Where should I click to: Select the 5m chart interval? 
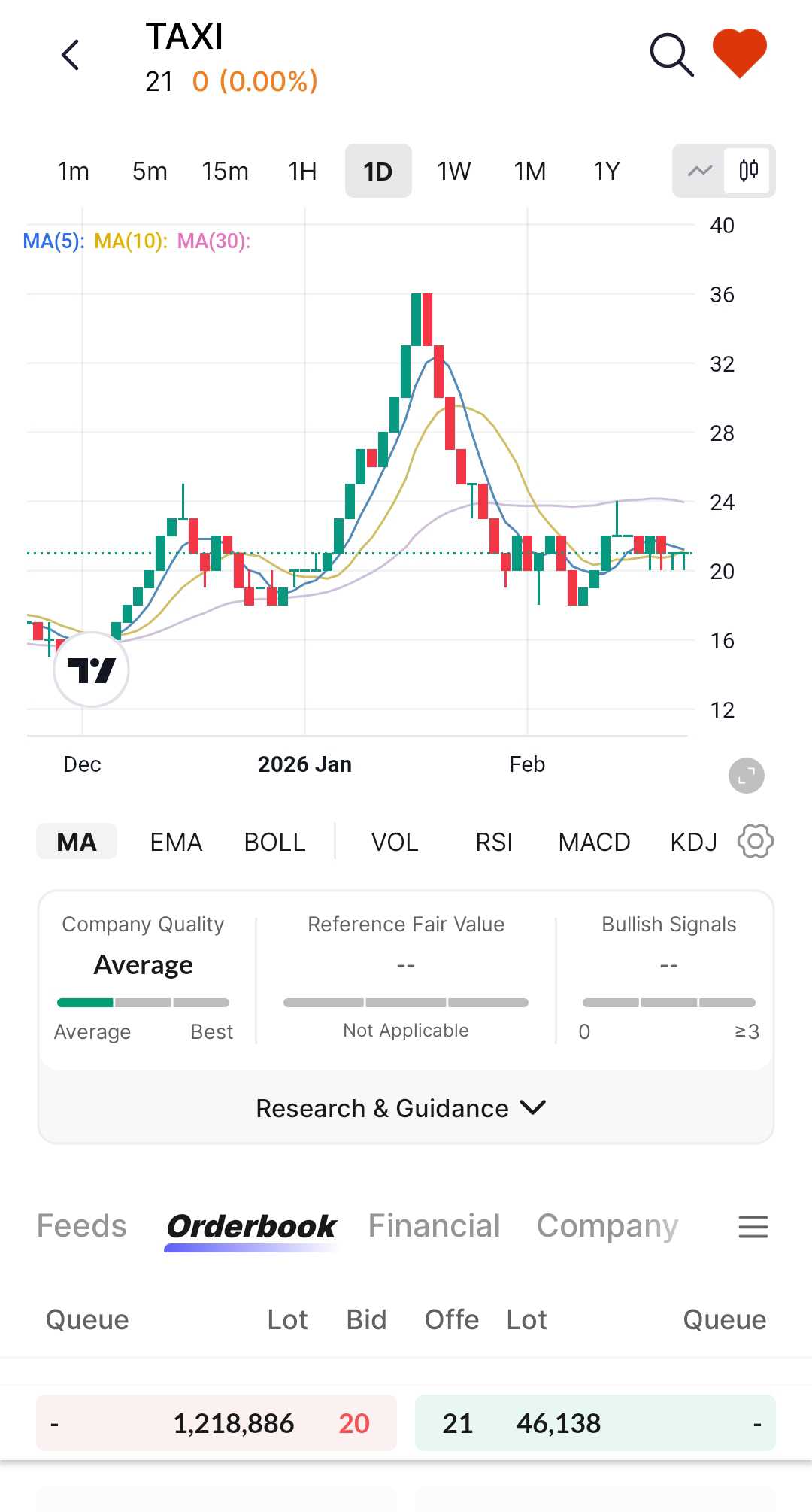[x=150, y=172]
